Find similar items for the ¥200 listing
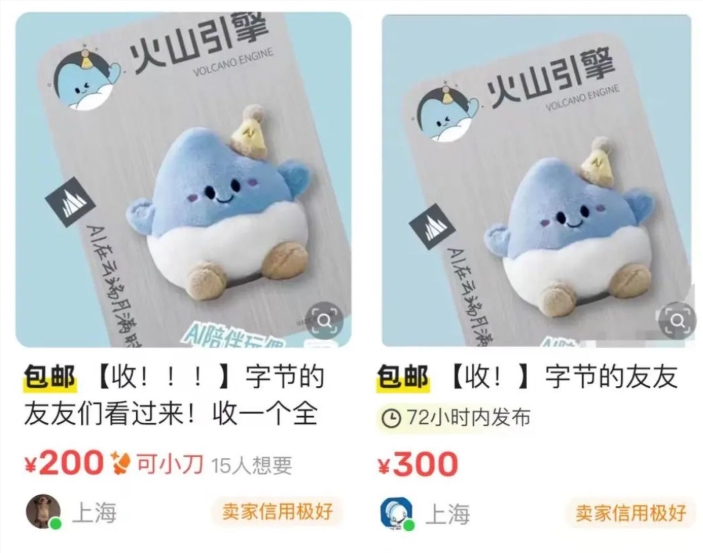 click(x=325, y=320)
